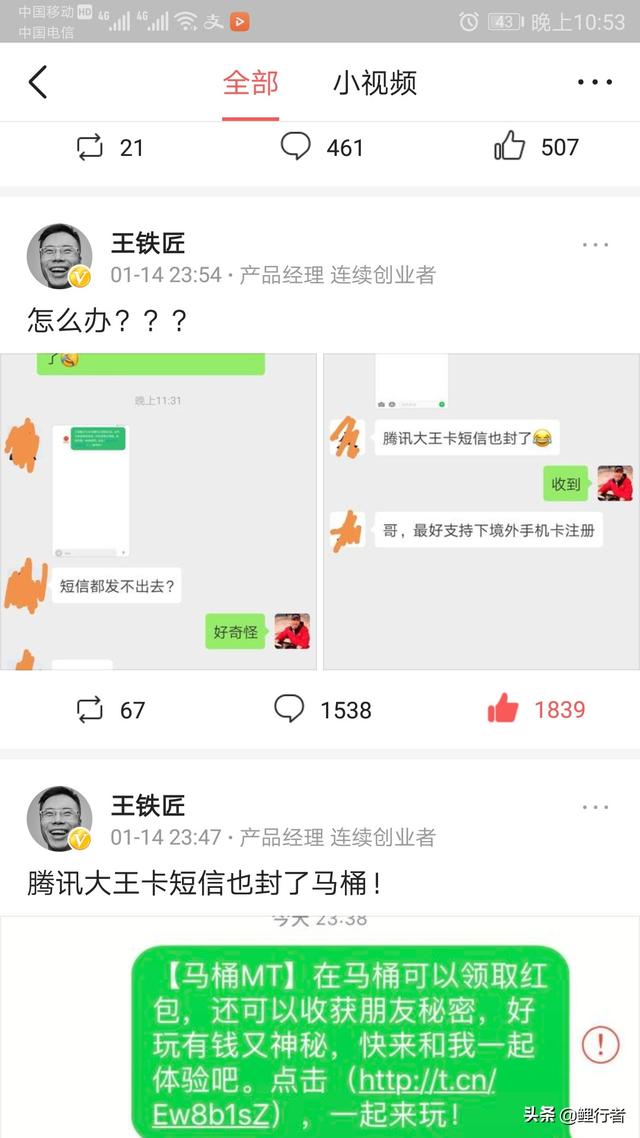The width and height of the screenshot is (640, 1138).
Task: Switch to the 小视频 tab
Action: click(x=375, y=83)
